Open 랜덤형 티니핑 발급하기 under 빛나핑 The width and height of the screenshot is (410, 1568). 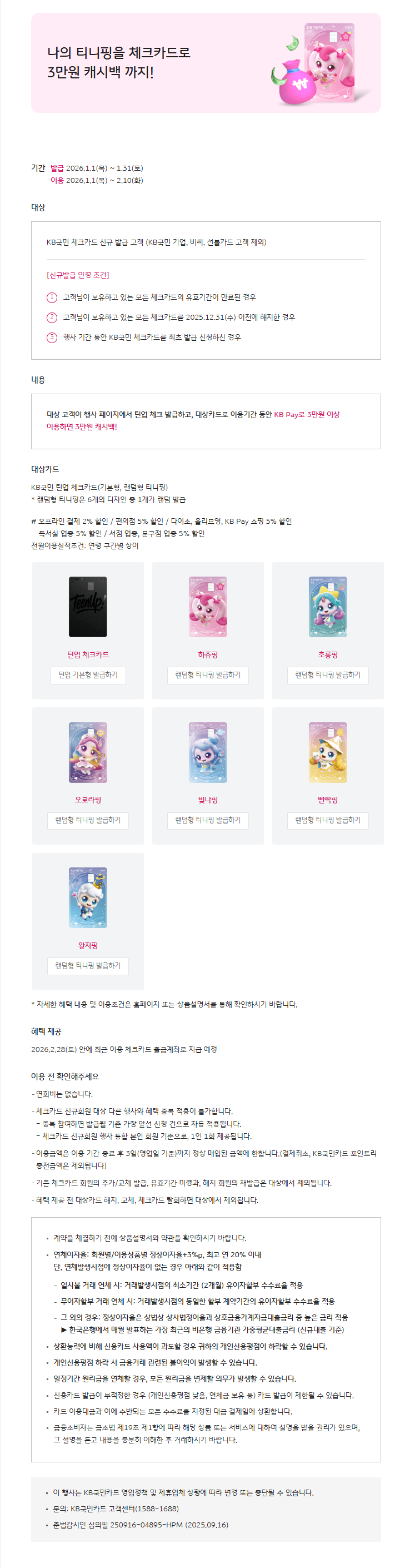(207, 820)
